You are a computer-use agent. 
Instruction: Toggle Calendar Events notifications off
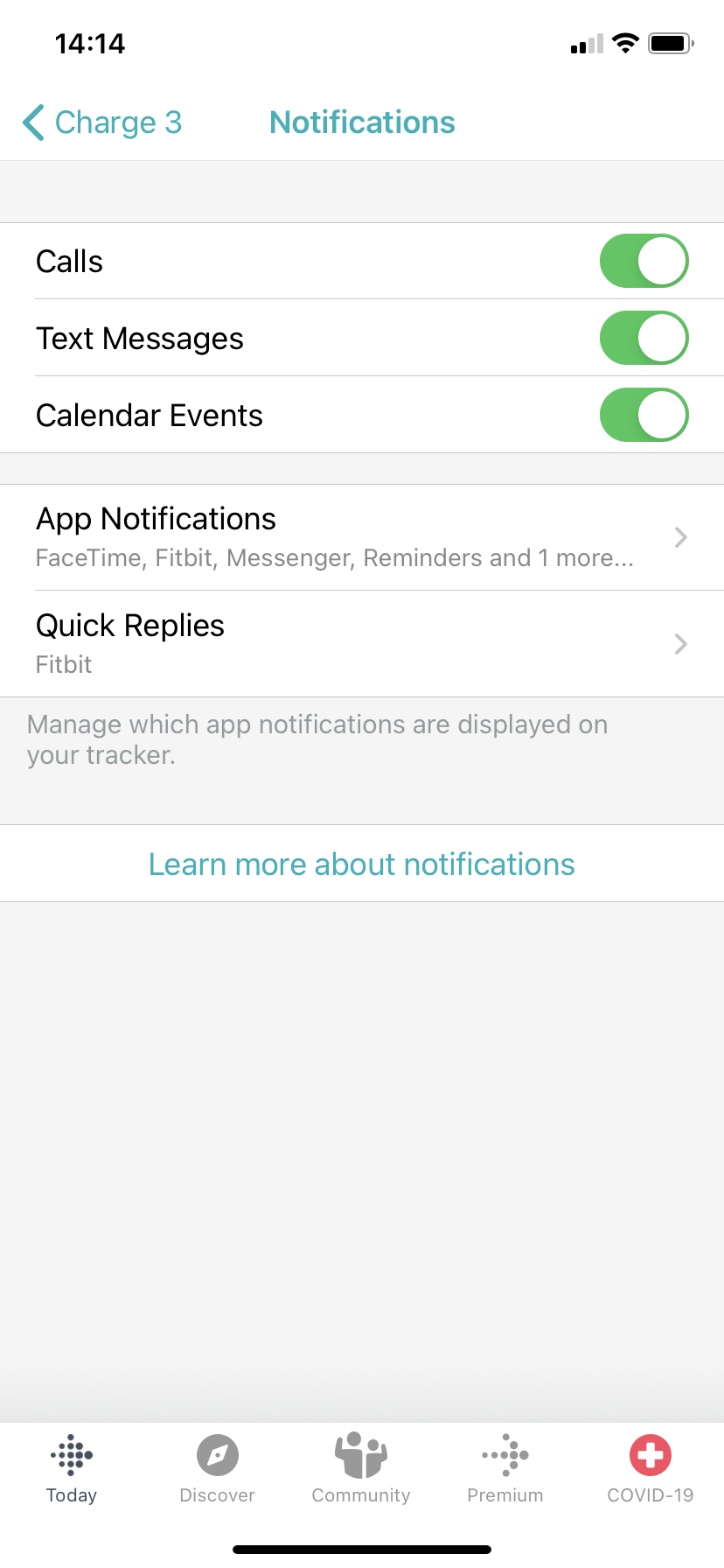click(644, 415)
